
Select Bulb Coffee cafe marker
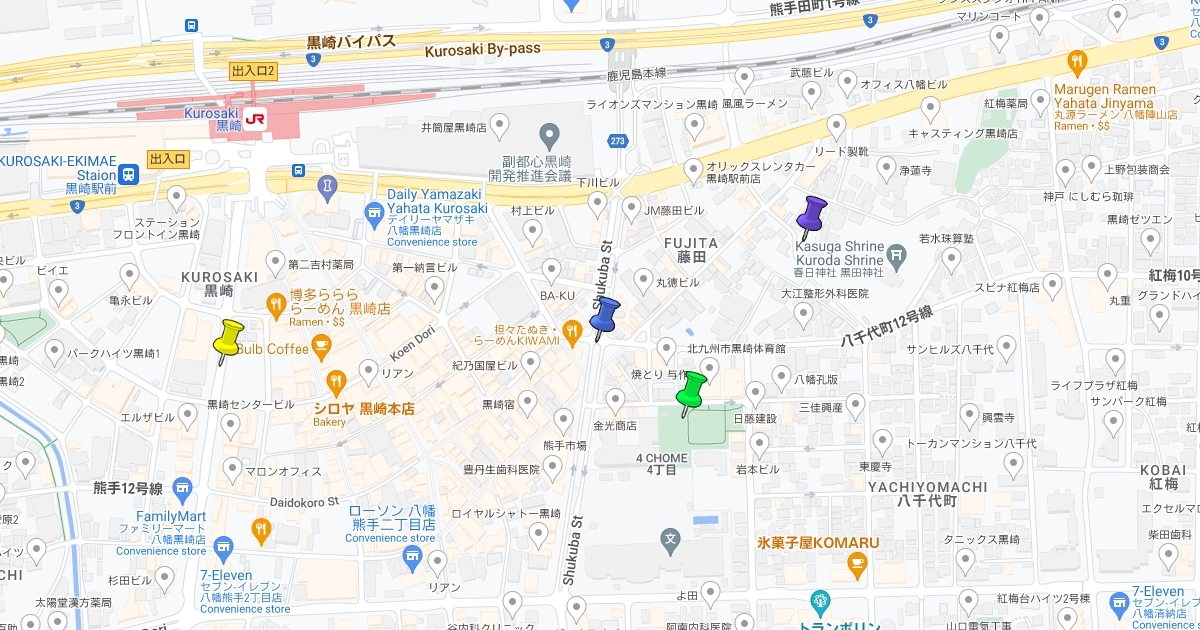pyautogui.click(x=320, y=346)
